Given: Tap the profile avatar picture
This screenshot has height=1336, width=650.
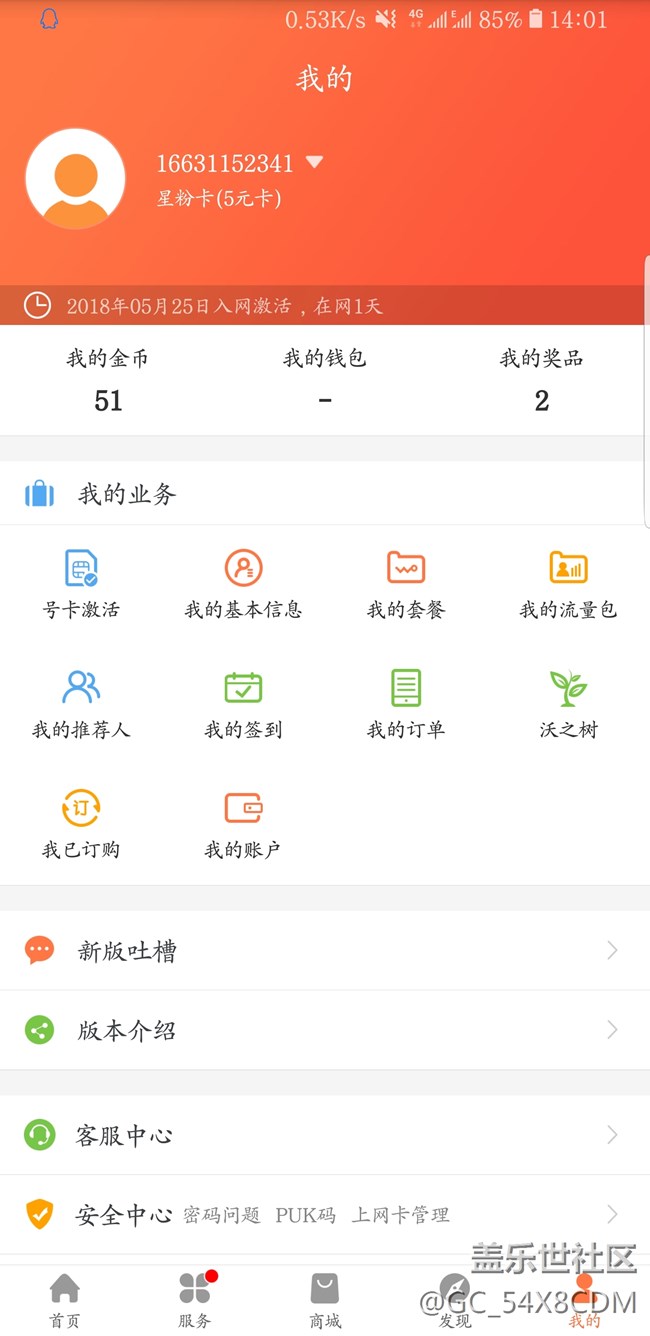Looking at the screenshot, I should [75, 179].
